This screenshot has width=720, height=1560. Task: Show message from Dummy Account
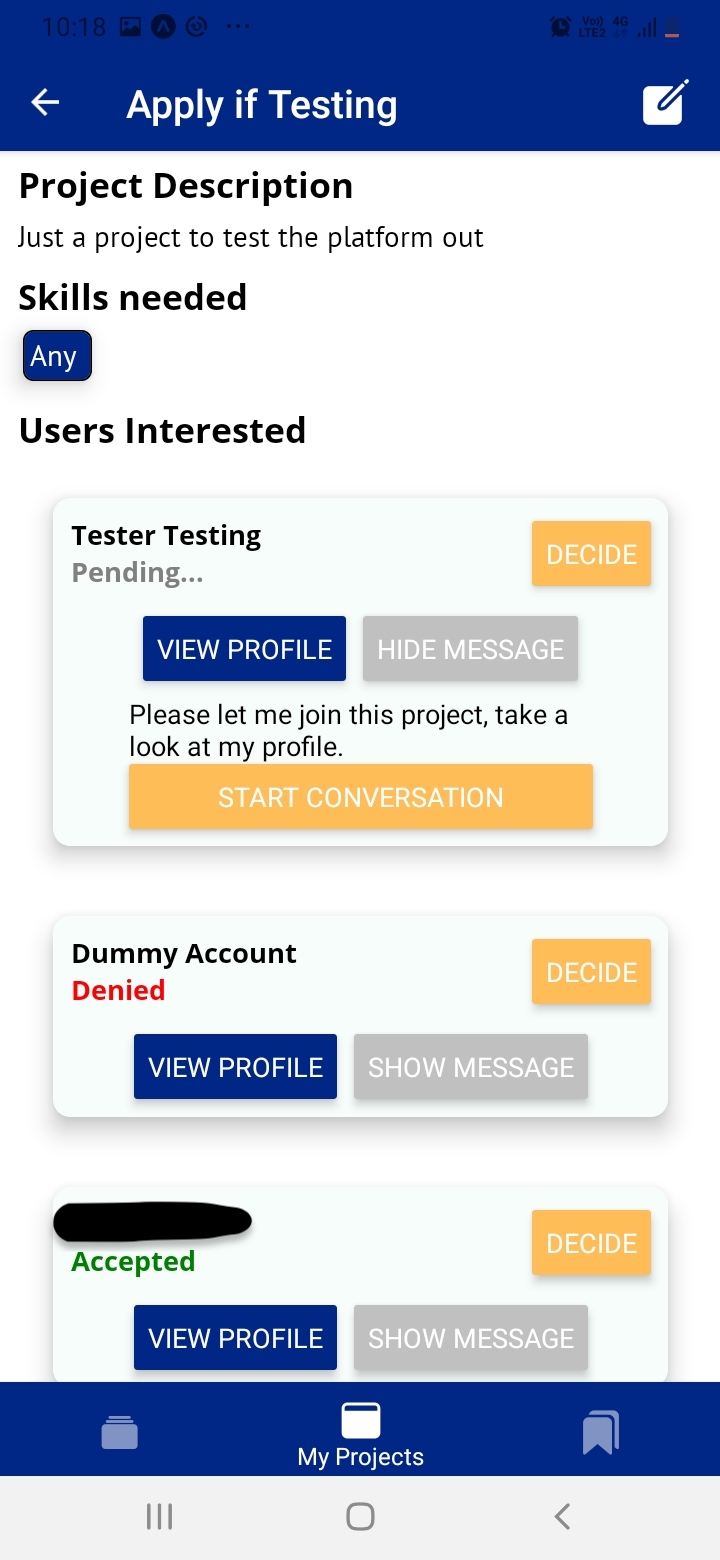coord(470,1067)
